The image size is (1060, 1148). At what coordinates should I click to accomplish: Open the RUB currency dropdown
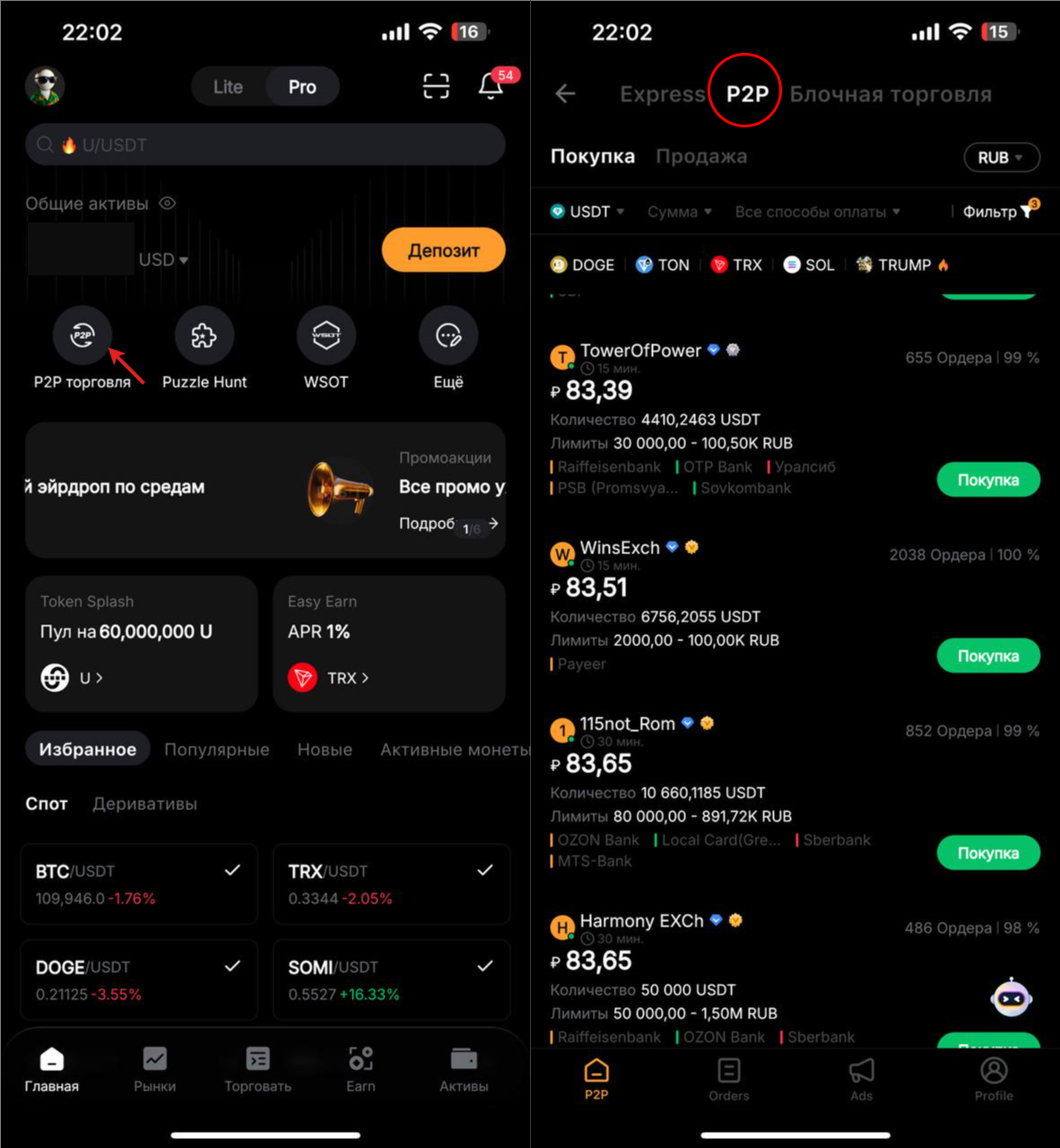coord(1001,157)
